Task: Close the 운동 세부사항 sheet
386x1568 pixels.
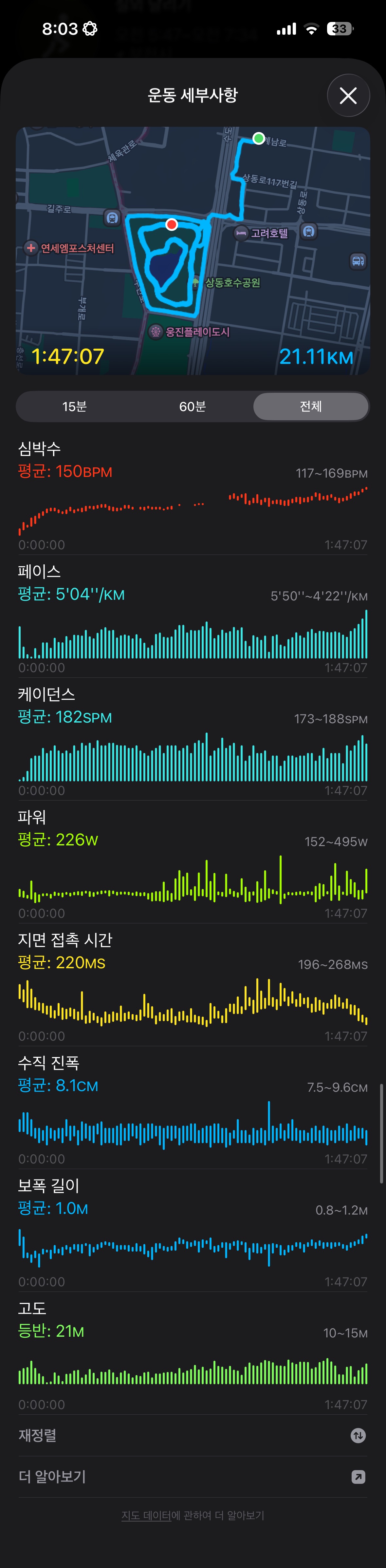Action: click(348, 96)
